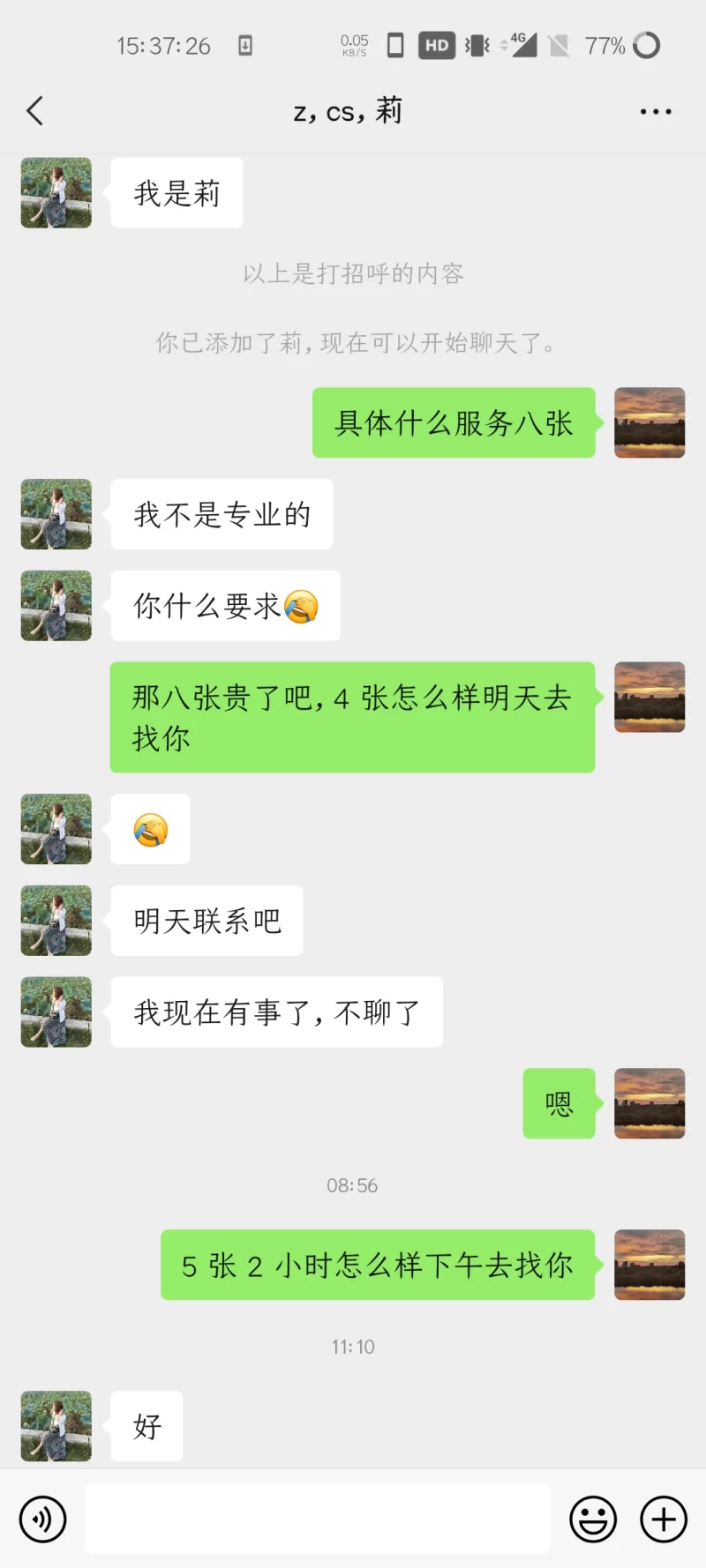Screen dimensions: 706x1568
Task: Focus the message text field
Action: 318,1519
